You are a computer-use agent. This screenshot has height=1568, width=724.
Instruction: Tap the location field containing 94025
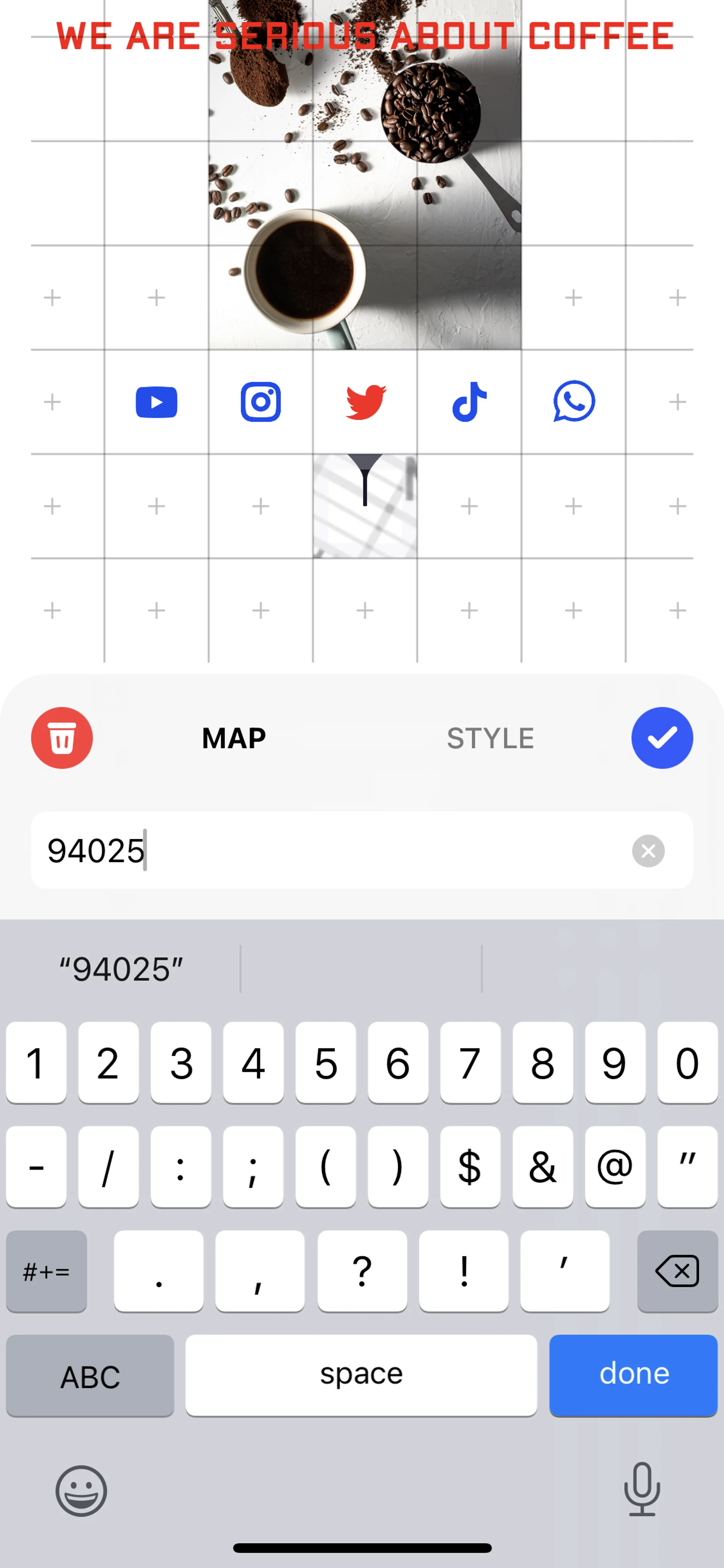328,850
